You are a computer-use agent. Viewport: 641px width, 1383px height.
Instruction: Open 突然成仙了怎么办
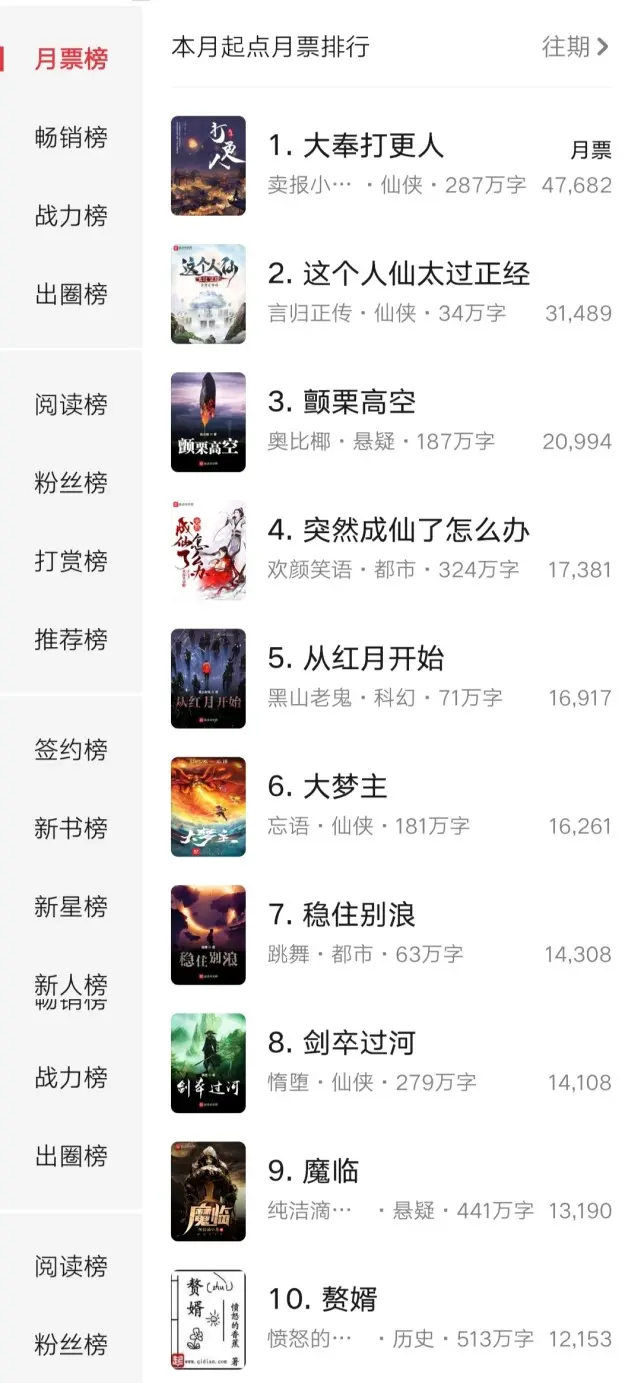click(415, 530)
